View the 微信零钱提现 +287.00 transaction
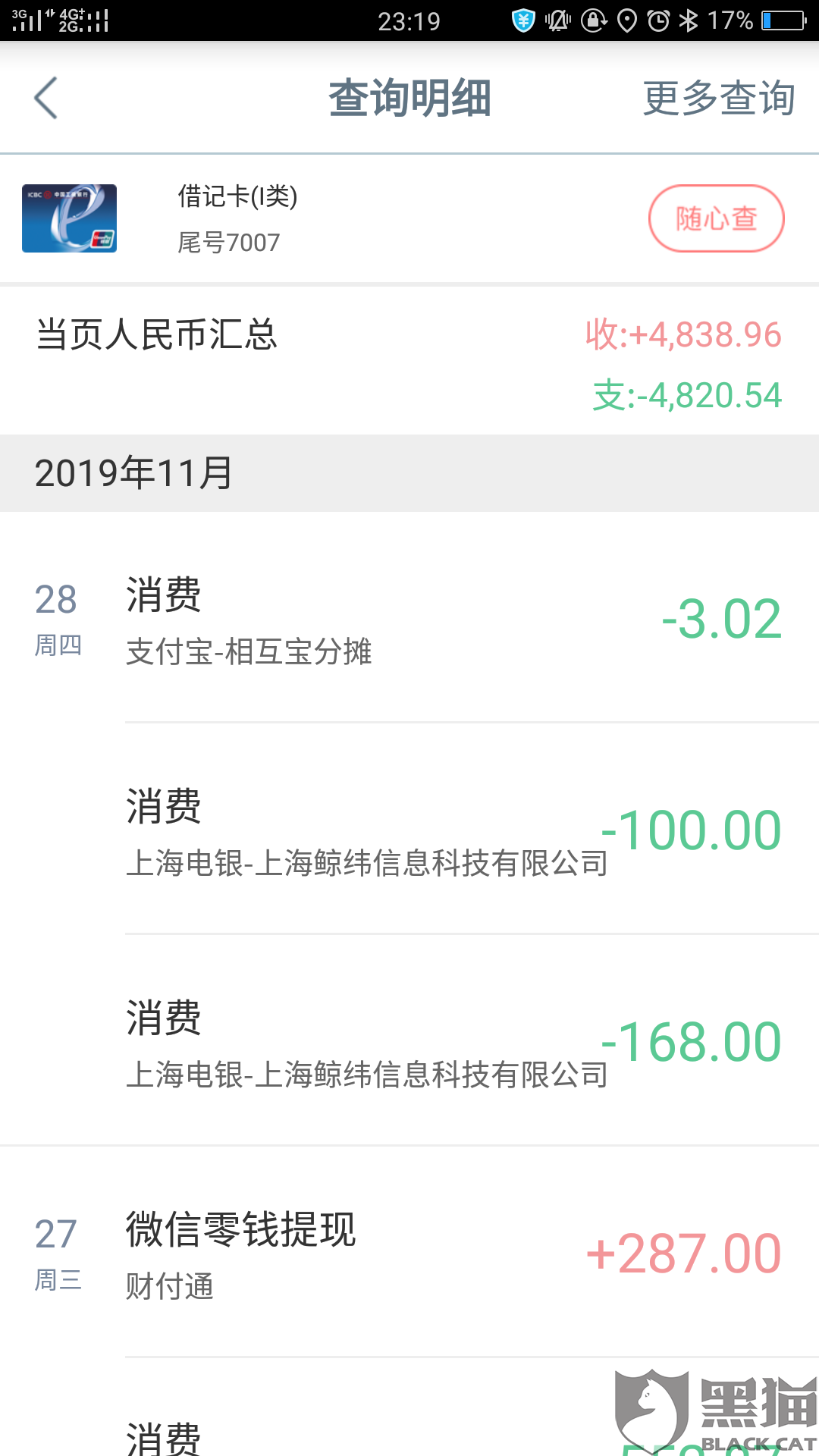819x1456 pixels. coord(409,1252)
